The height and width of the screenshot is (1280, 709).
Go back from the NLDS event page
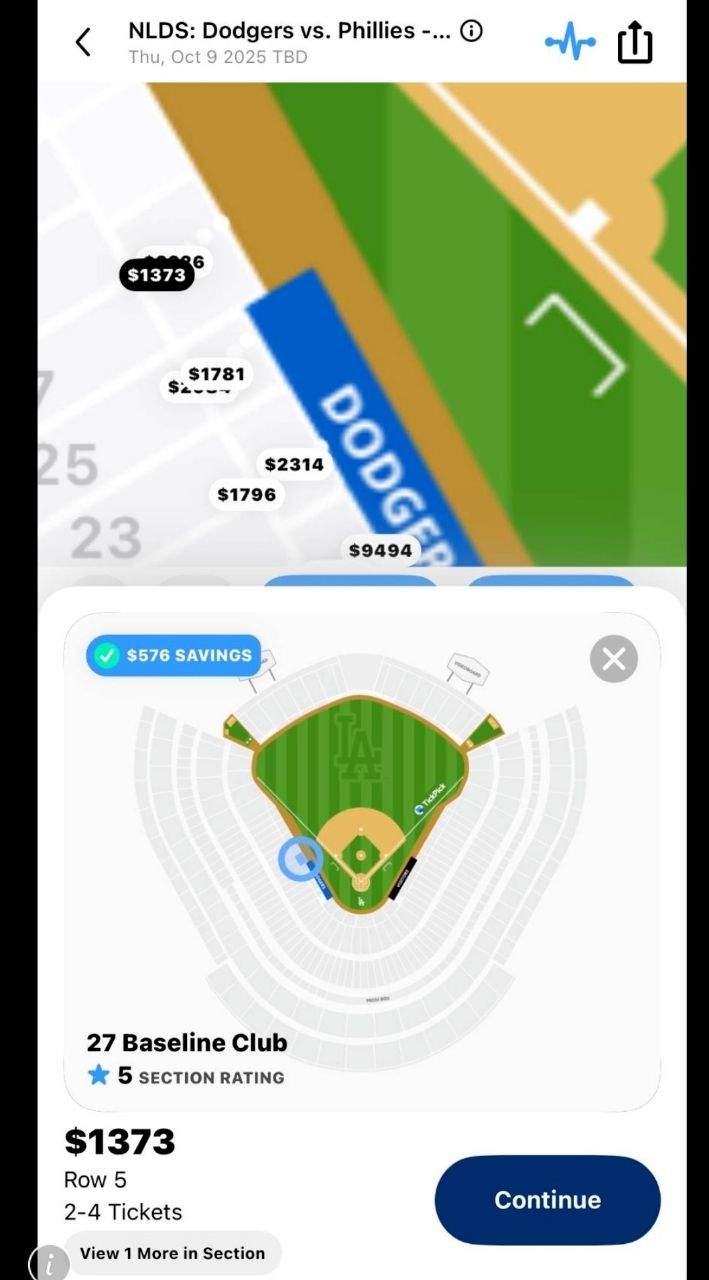pyautogui.click(x=83, y=42)
